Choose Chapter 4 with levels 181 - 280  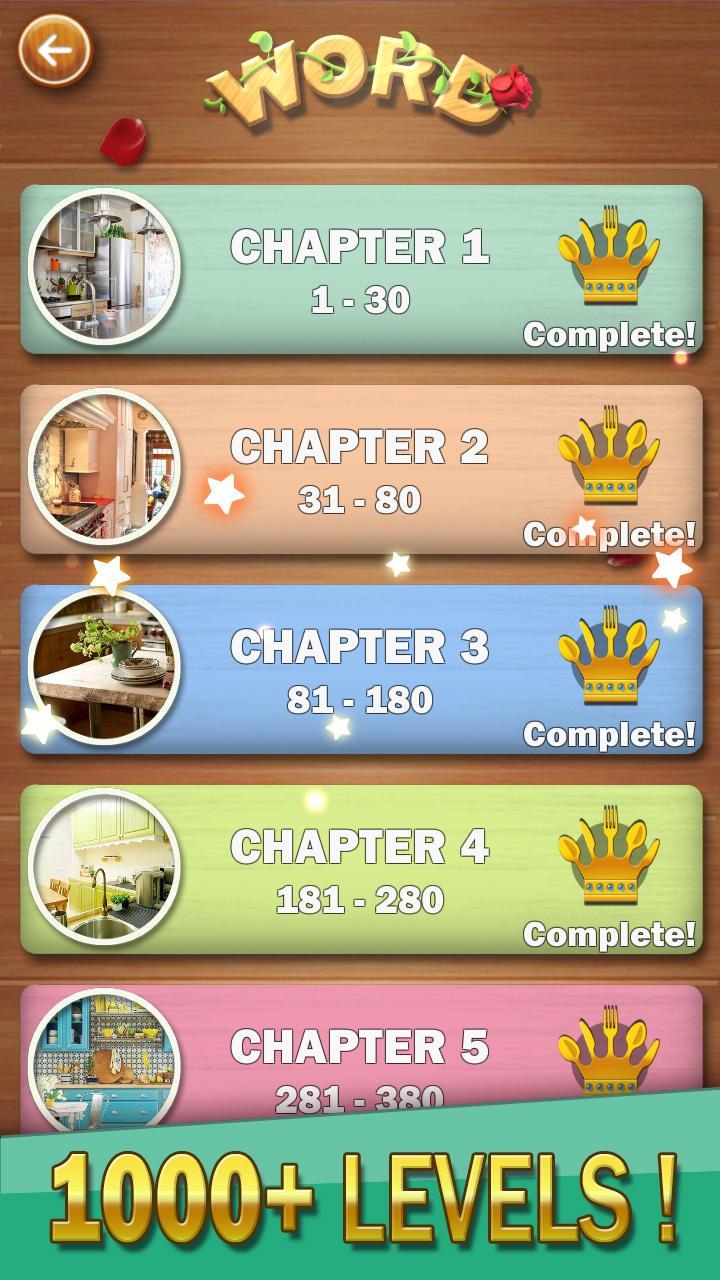pos(360,870)
